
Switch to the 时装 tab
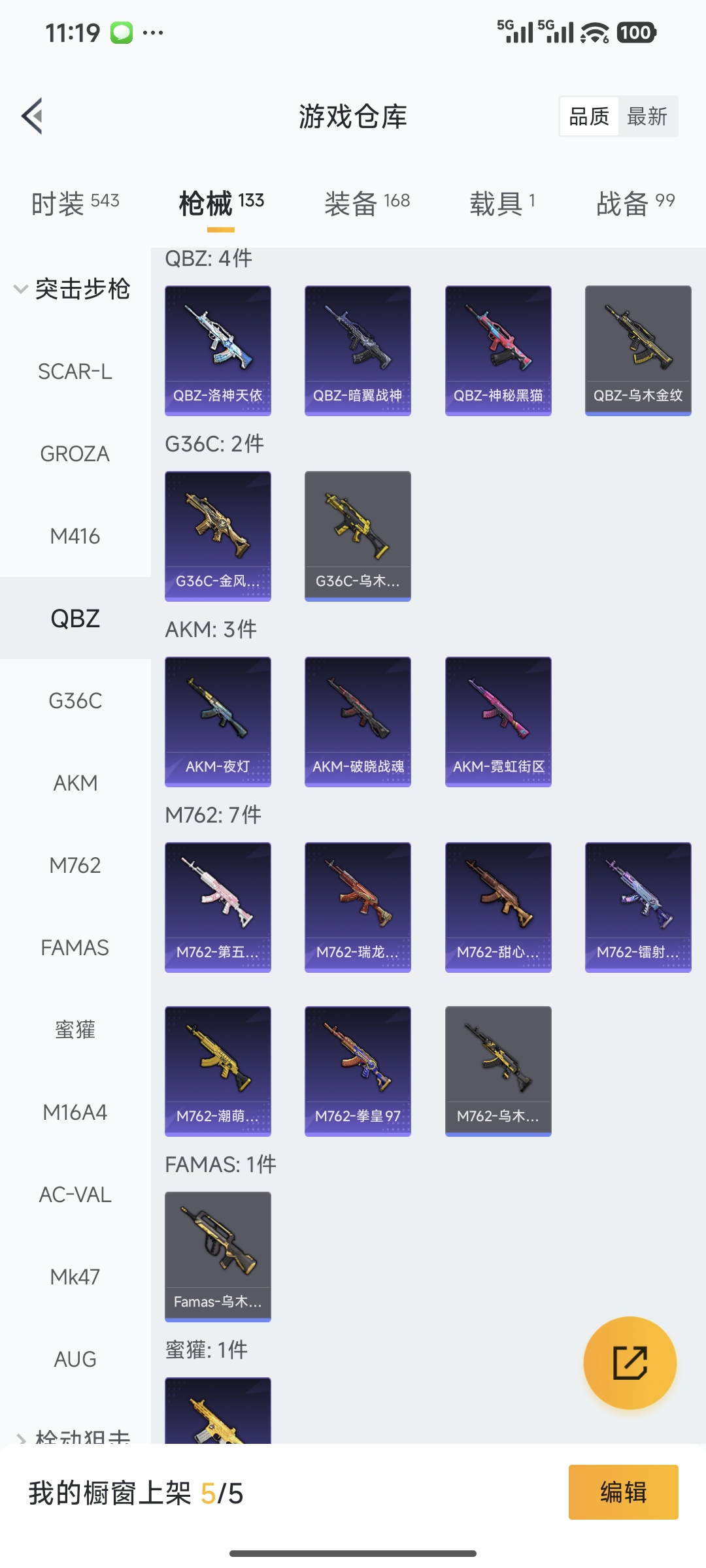pos(75,203)
